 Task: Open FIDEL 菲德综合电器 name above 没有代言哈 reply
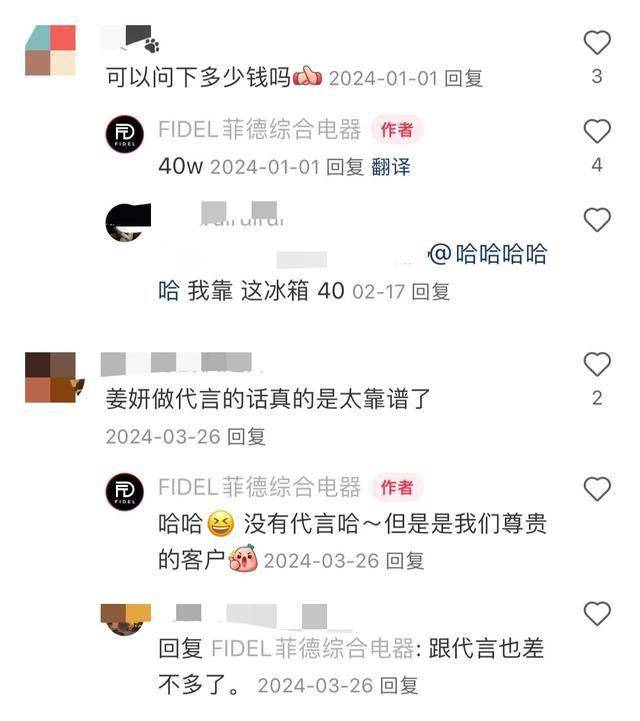[260, 487]
